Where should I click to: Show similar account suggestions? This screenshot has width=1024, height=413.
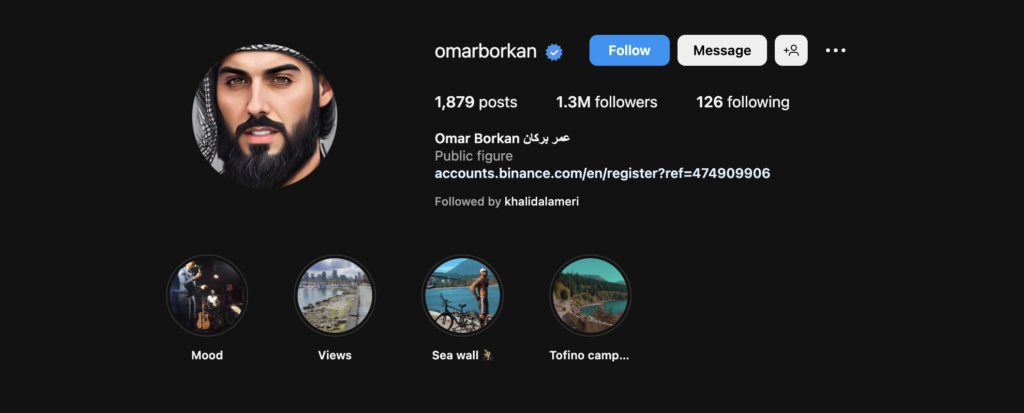(x=791, y=50)
